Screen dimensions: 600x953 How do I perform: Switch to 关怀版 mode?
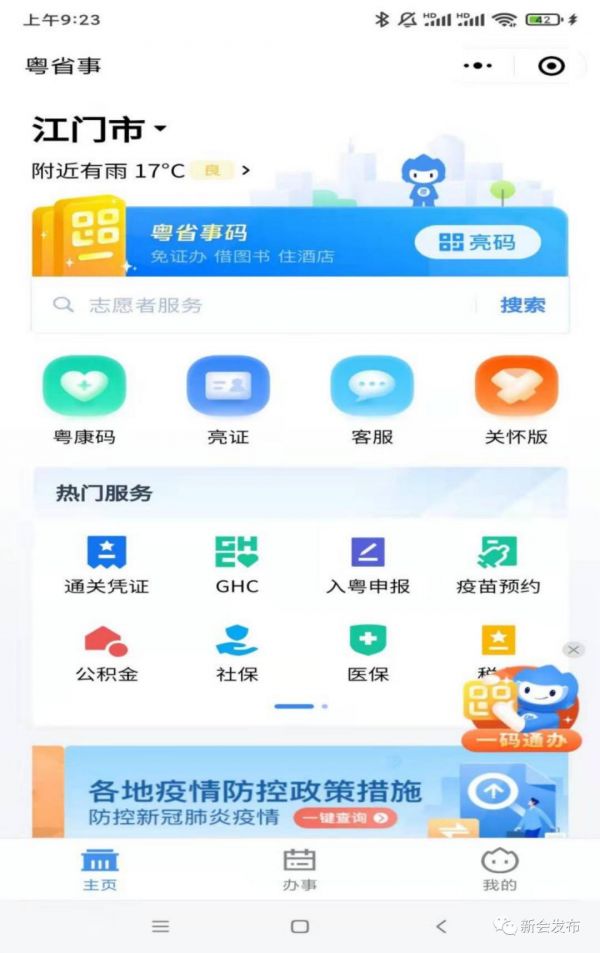(x=516, y=399)
